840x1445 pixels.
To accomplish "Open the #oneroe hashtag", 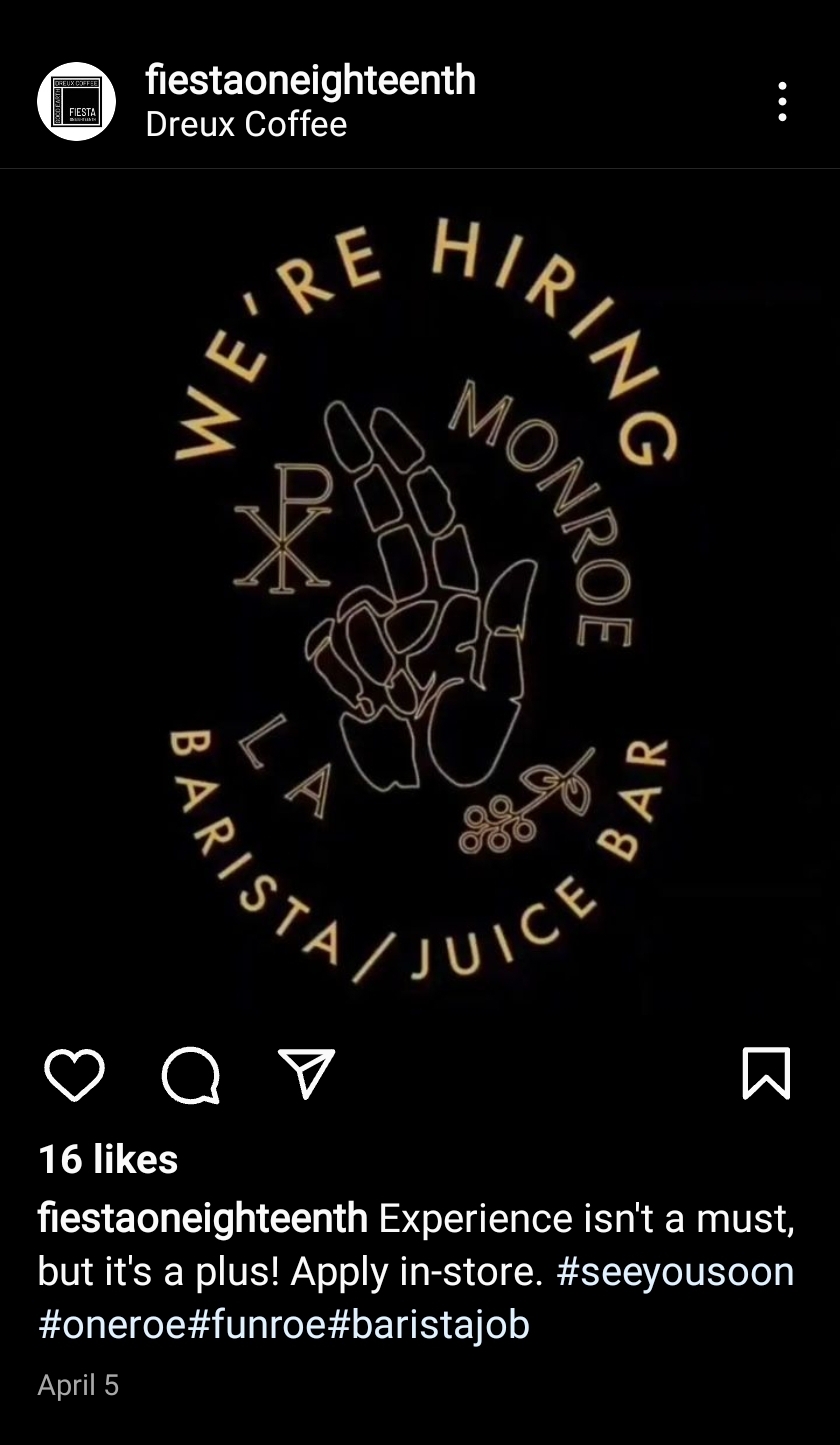I will (x=111, y=1325).
